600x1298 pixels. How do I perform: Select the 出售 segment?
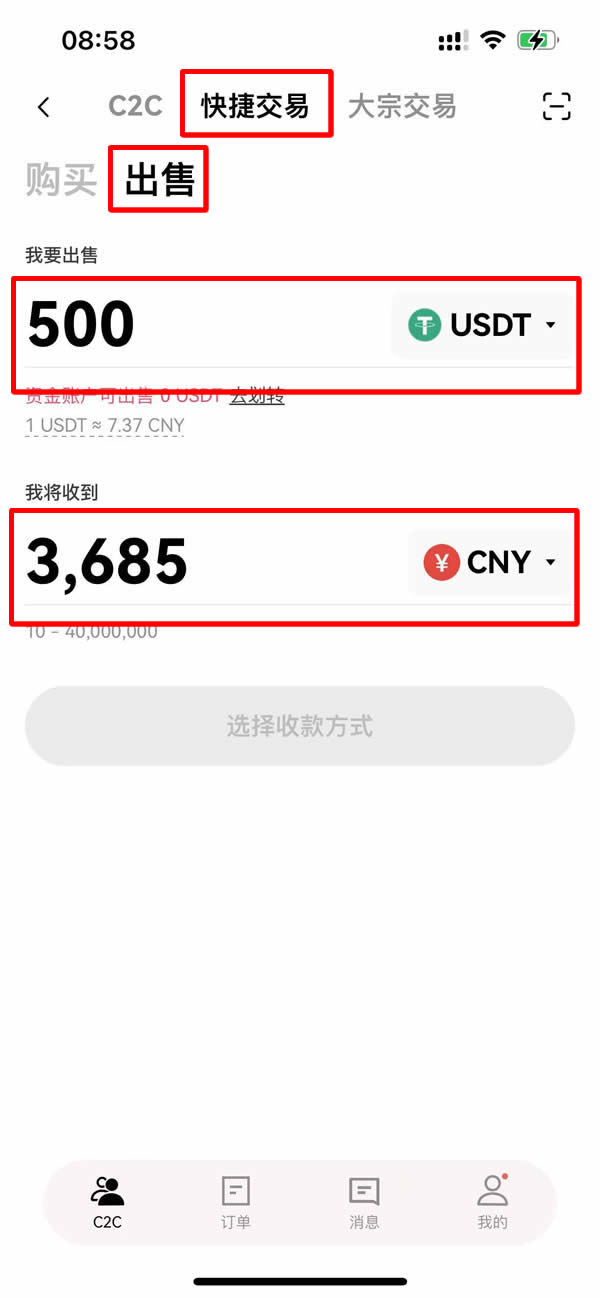coord(158,180)
